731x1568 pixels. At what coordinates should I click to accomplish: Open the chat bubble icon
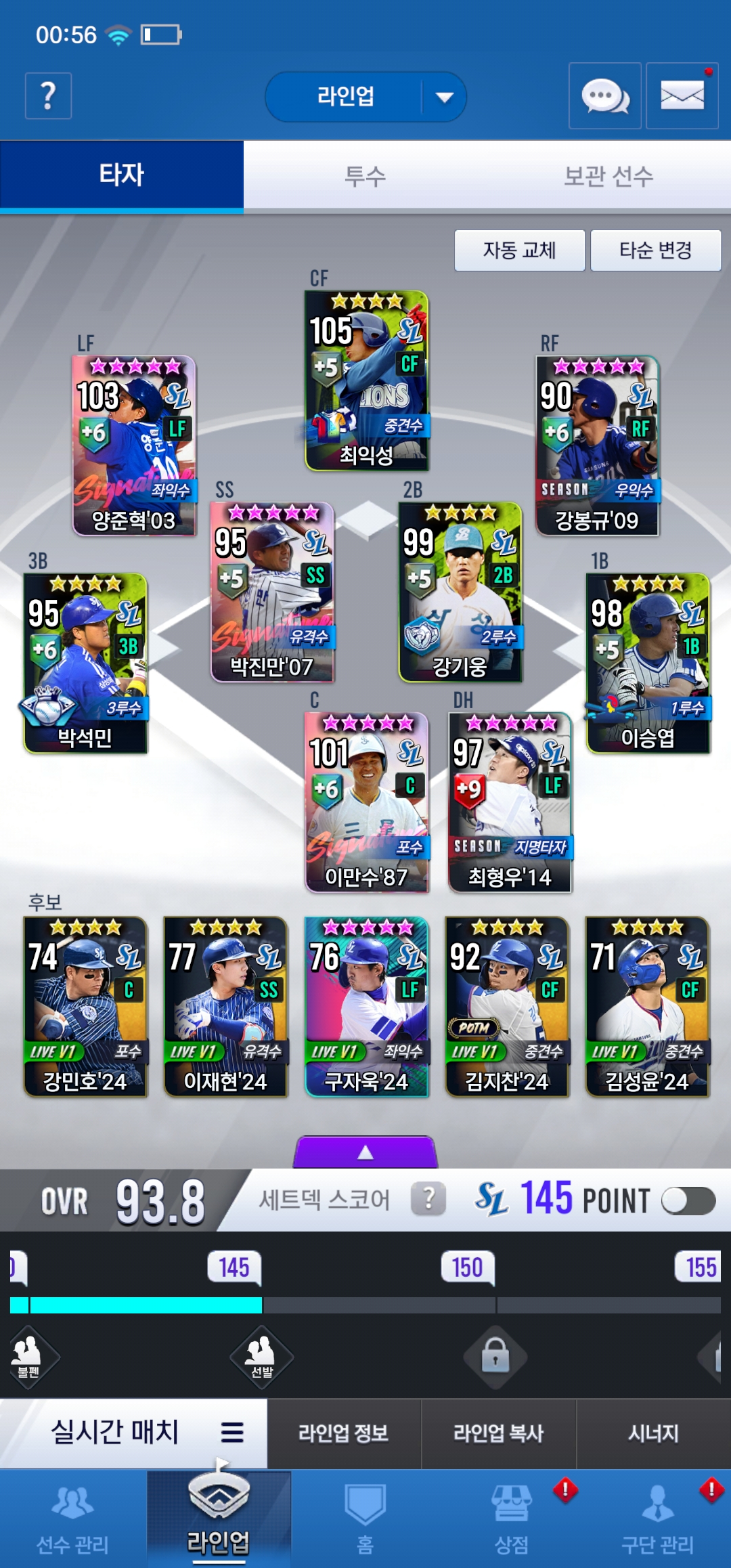click(x=604, y=96)
